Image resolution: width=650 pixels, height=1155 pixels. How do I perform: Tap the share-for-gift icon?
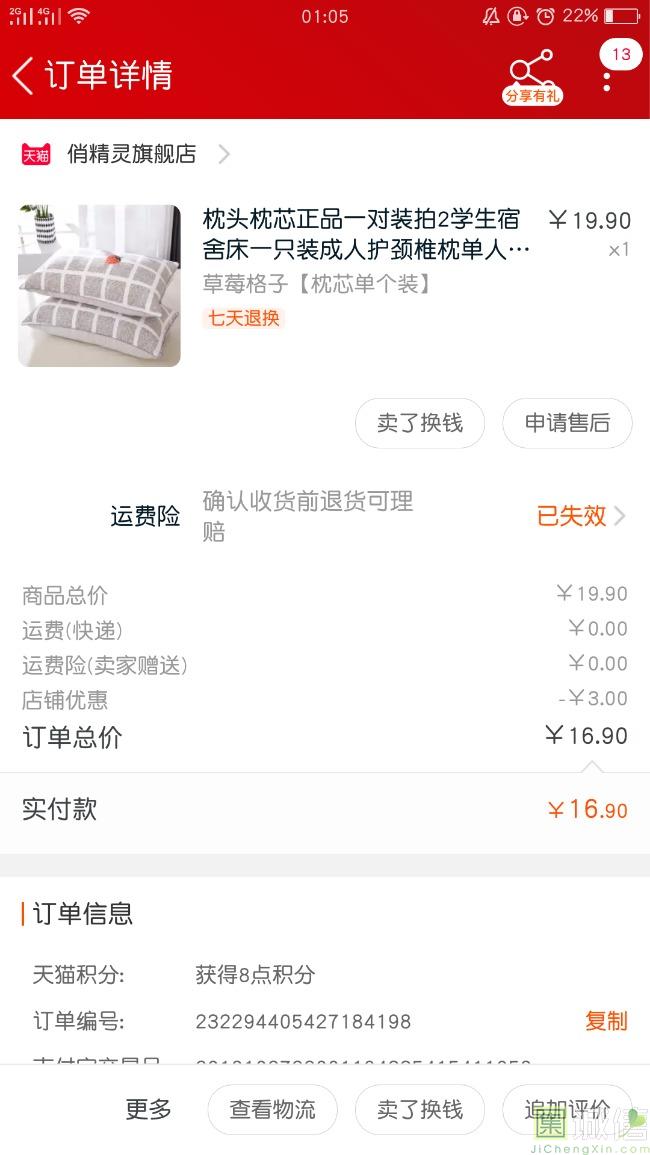coord(531,76)
